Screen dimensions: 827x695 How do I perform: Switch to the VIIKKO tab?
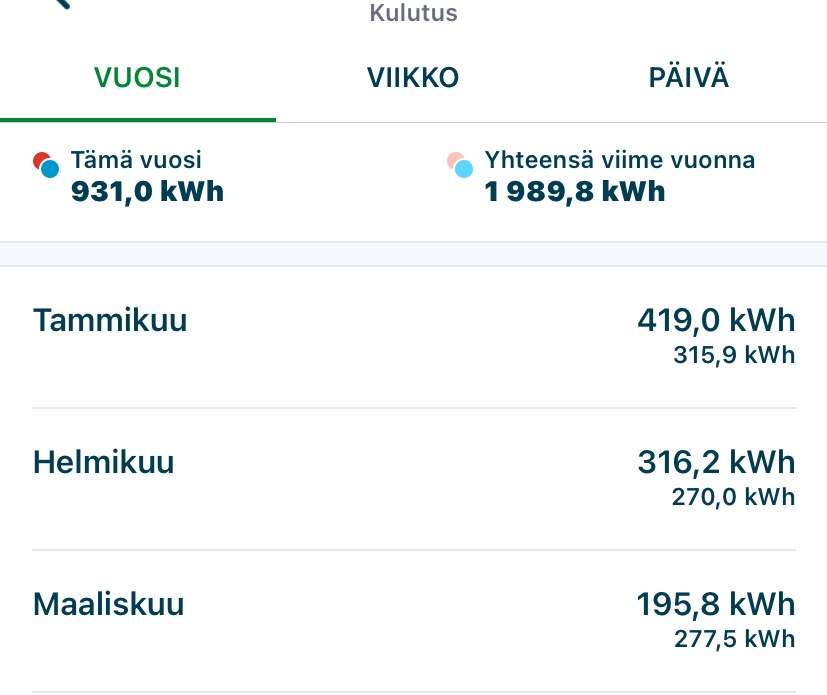[x=412, y=78]
